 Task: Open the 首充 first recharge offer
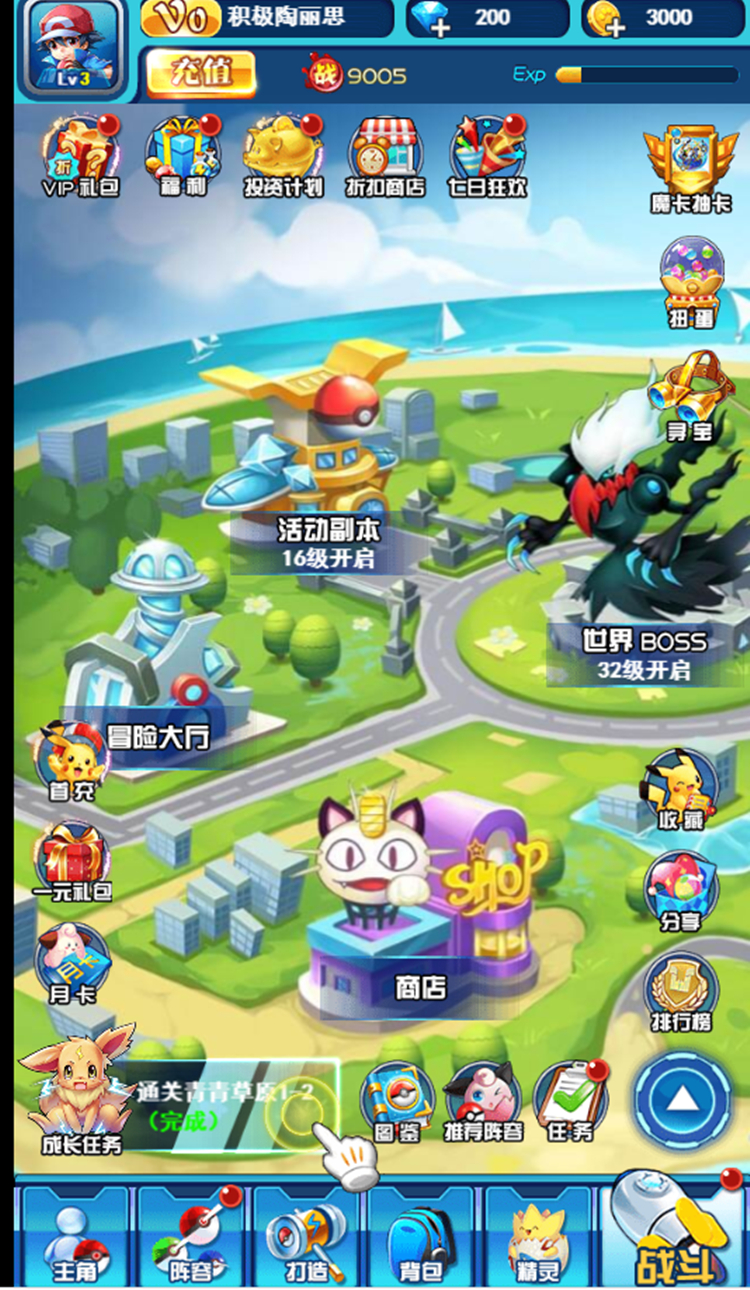[72, 762]
